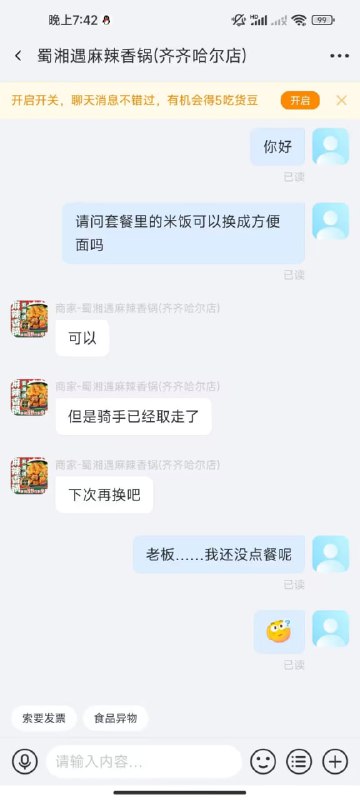Open the plus attachments menu
The image size is (360, 800).
(x=335, y=762)
